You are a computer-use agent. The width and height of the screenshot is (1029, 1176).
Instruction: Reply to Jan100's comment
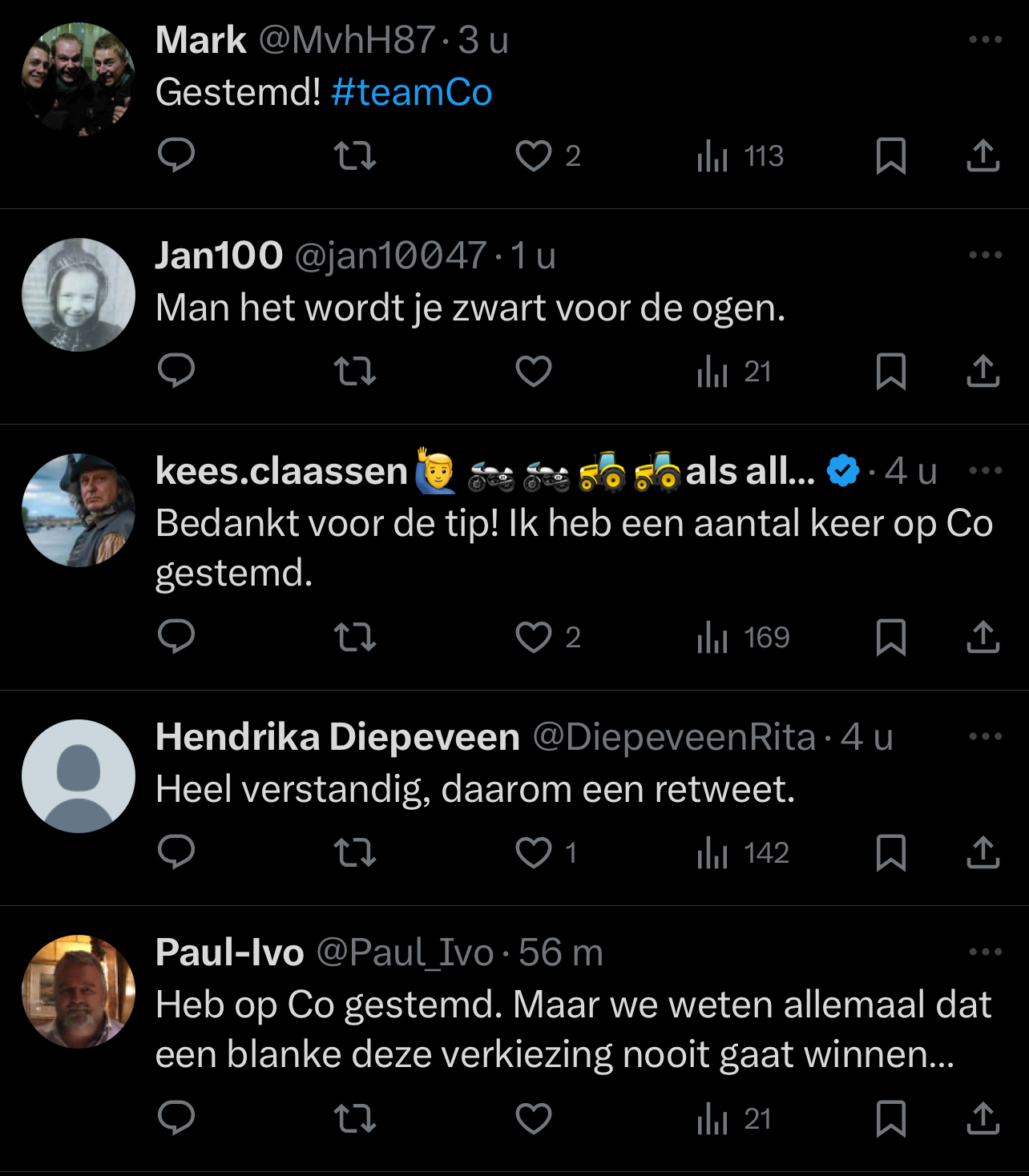[176, 371]
